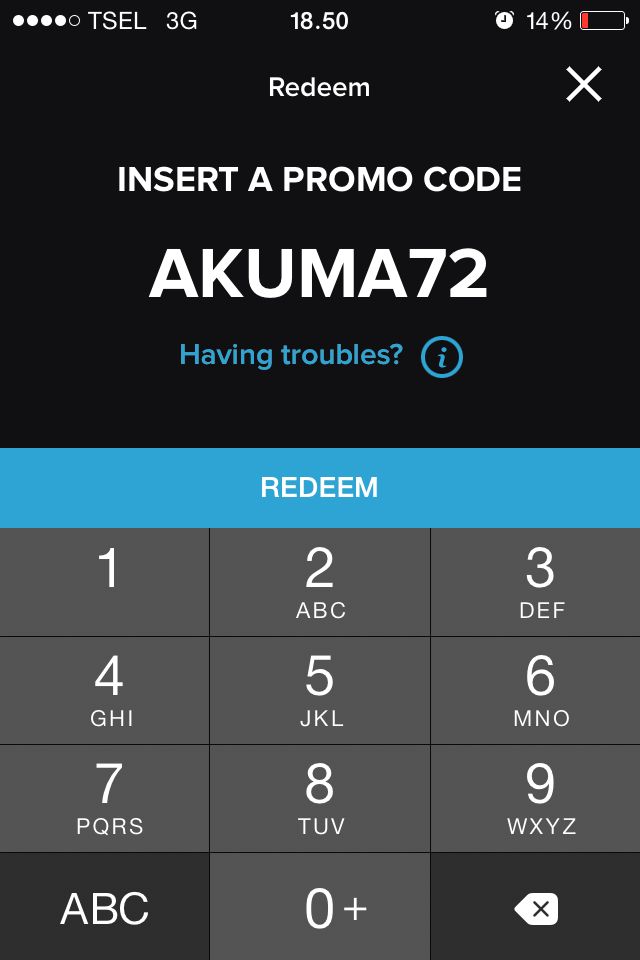Tap the 2 ABC key
The width and height of the screenshot is (640, 960).
320,582
